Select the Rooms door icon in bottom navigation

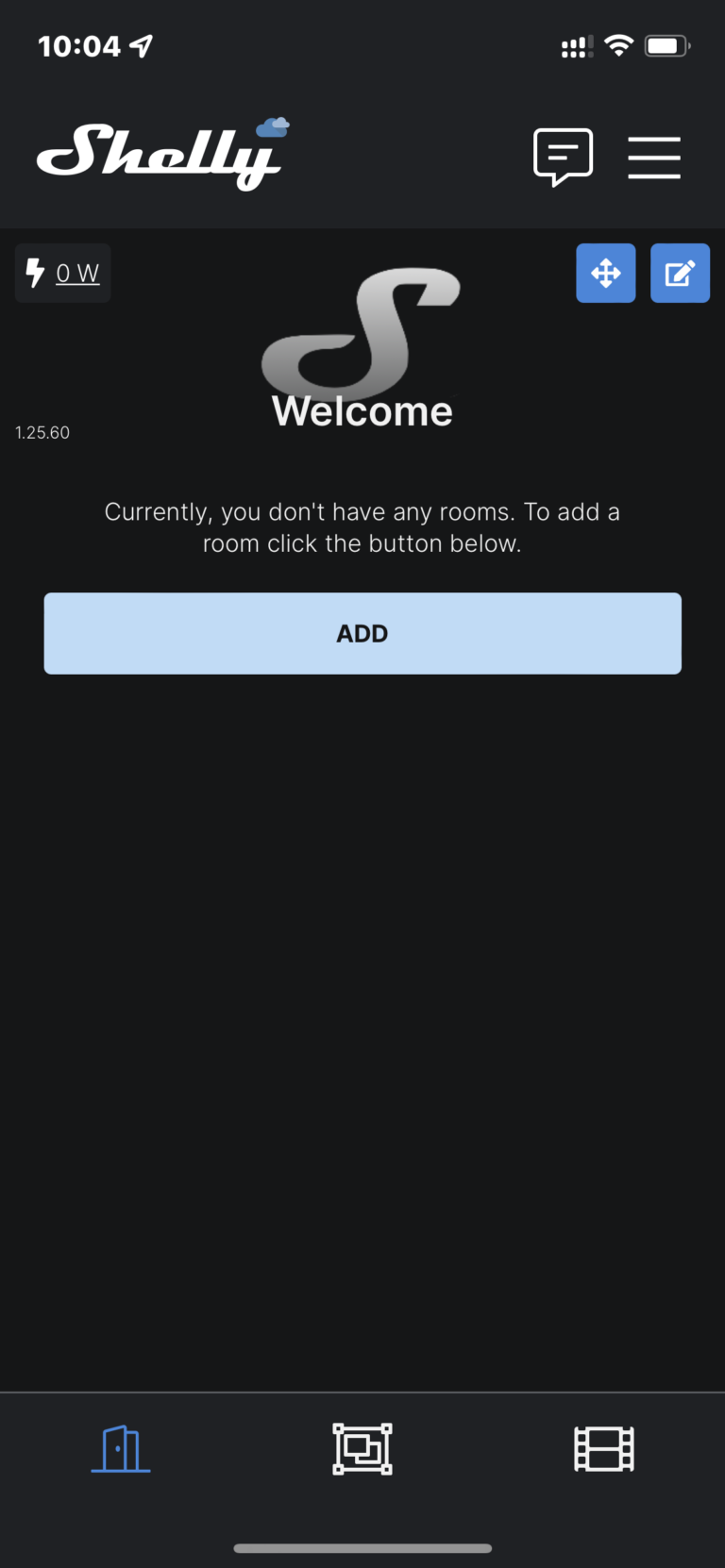[120, 1448]
